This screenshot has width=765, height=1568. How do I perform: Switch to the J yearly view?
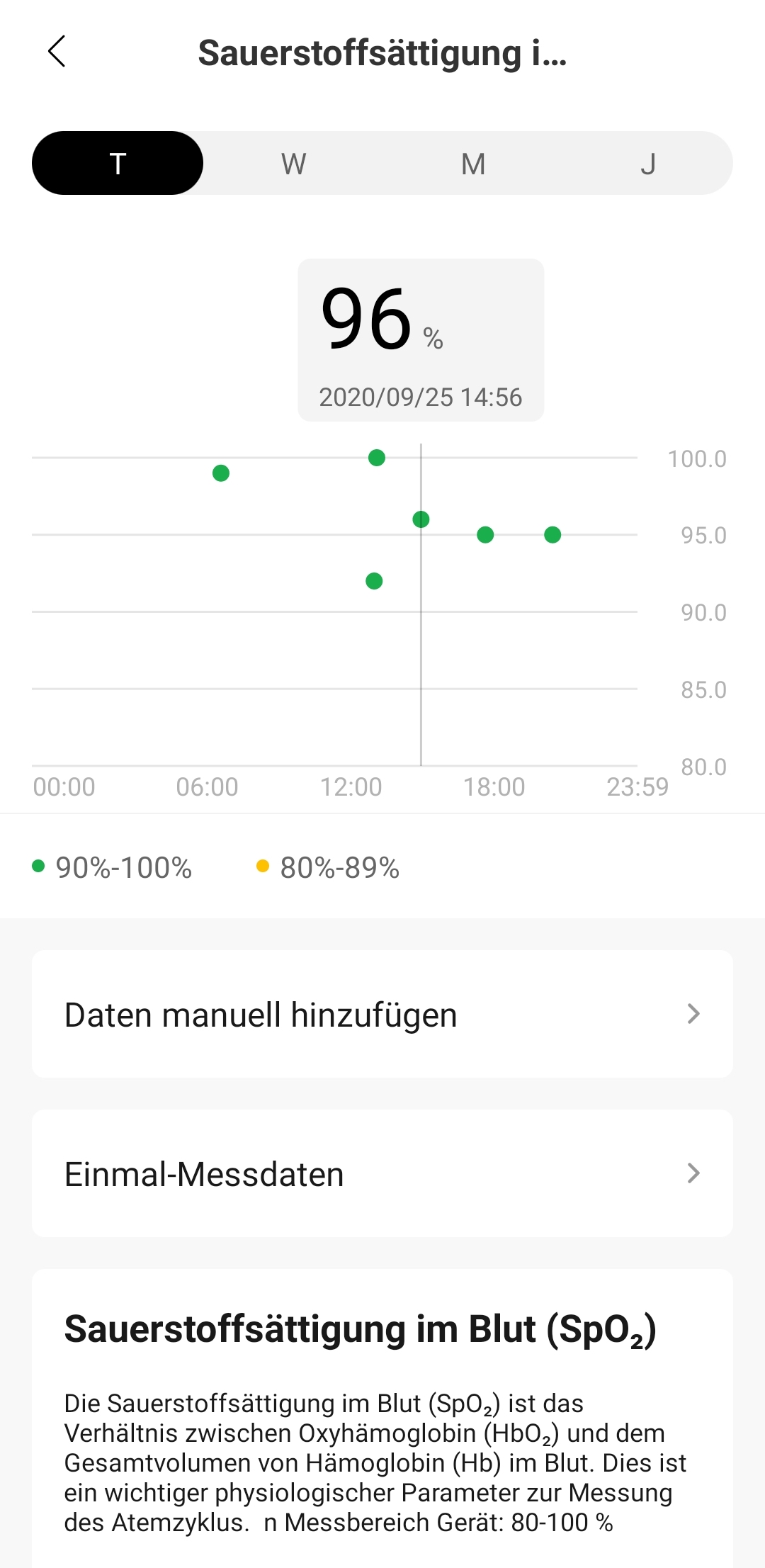click(x=647, y=164)
